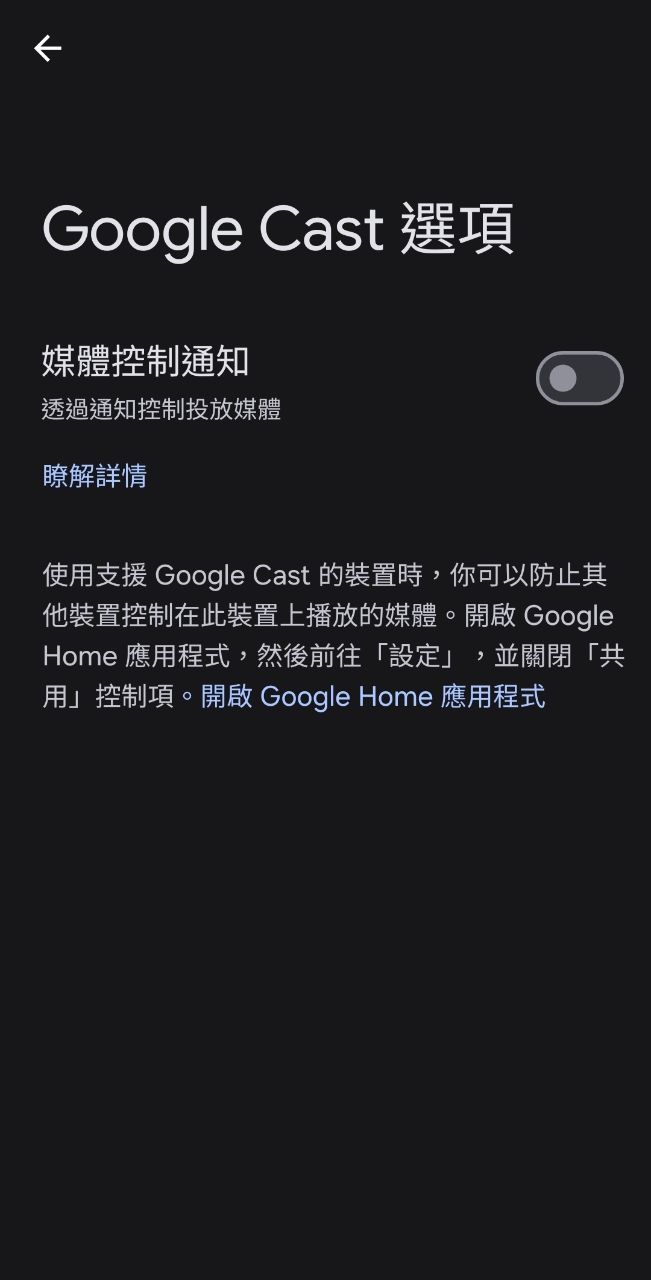Go back using the top-left arrow
This screenshot has height=1280, width=651.
pos(47,48)
